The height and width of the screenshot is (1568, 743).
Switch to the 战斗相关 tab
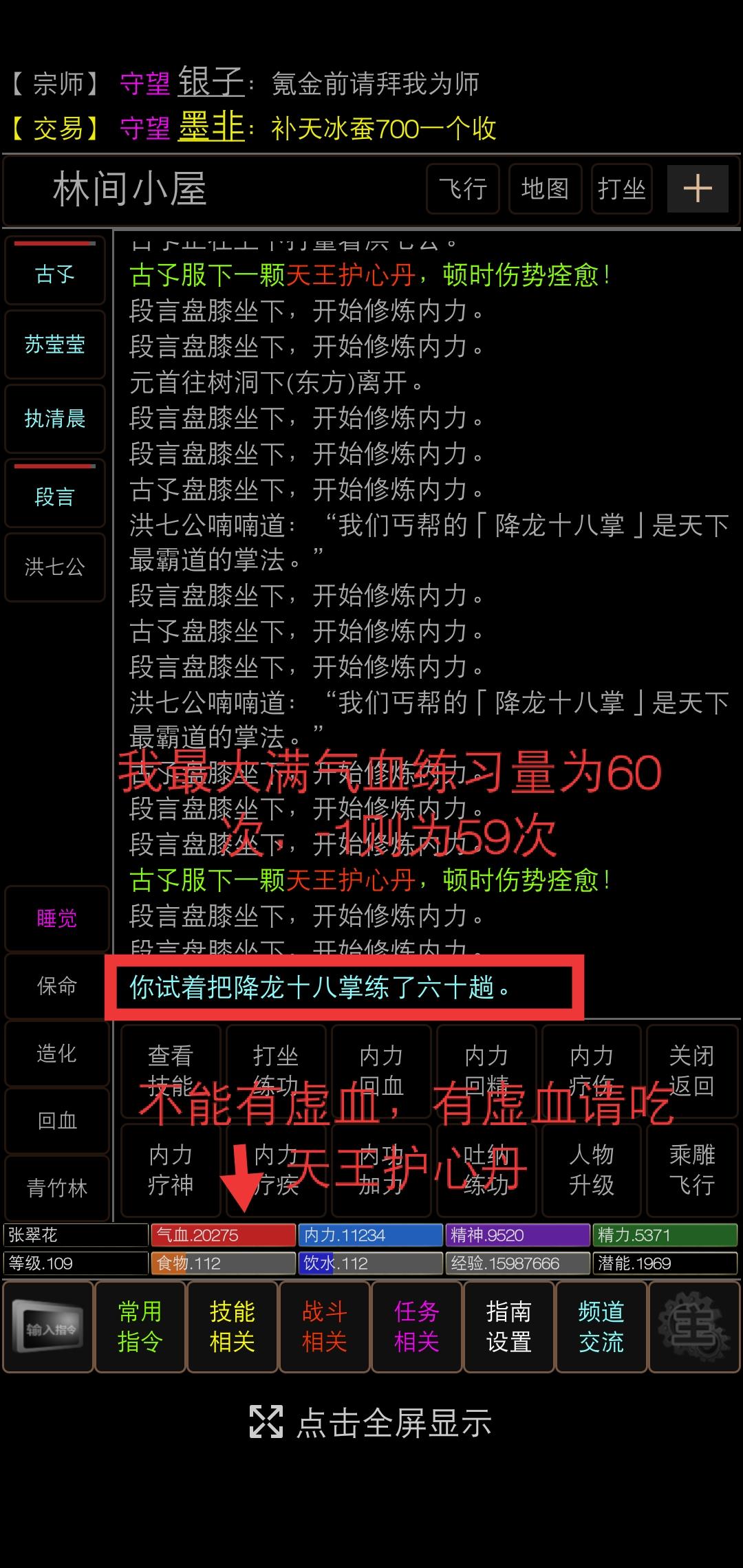coord(324,1327)
